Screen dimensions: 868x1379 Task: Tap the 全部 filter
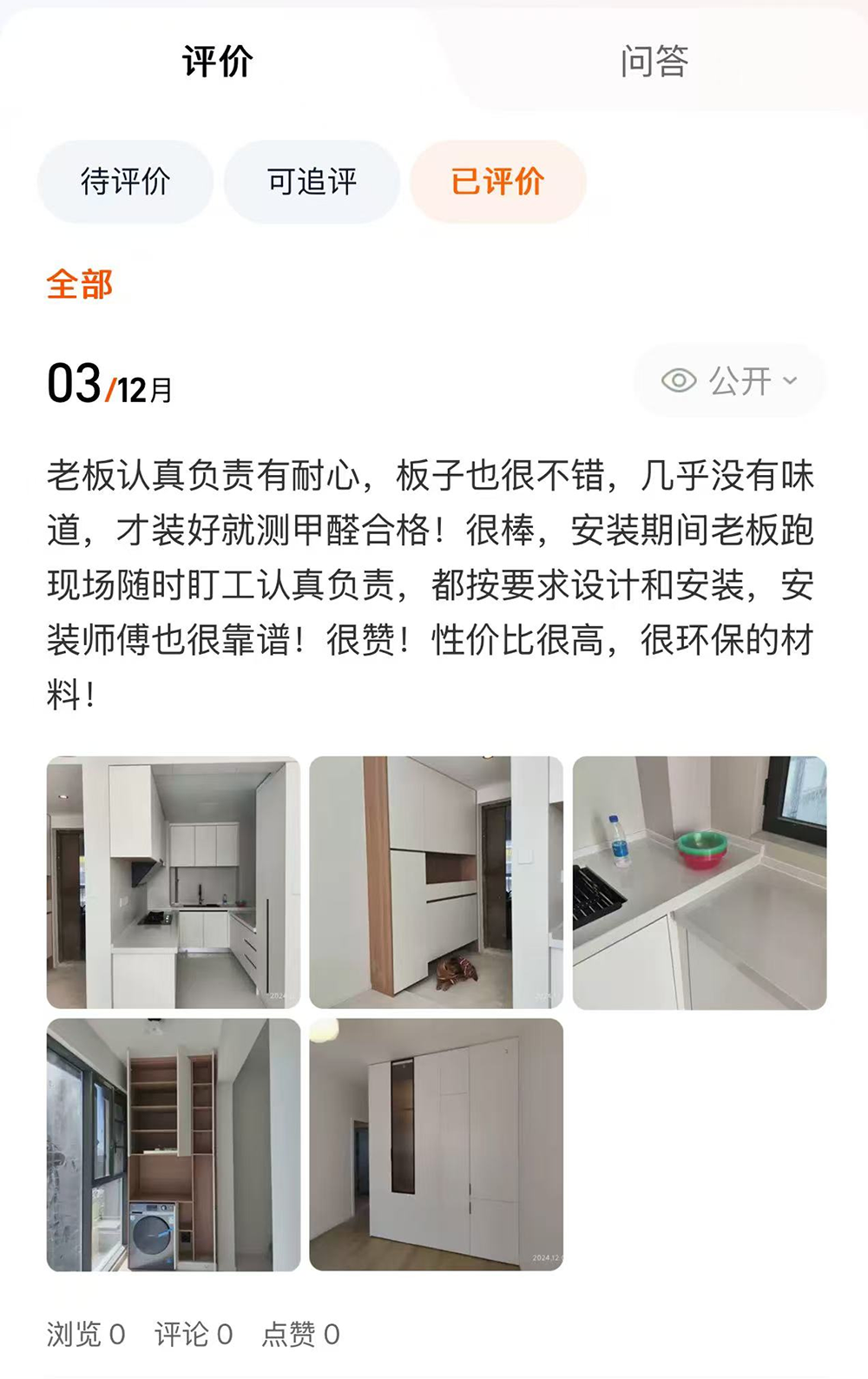[x=80, y=284]
